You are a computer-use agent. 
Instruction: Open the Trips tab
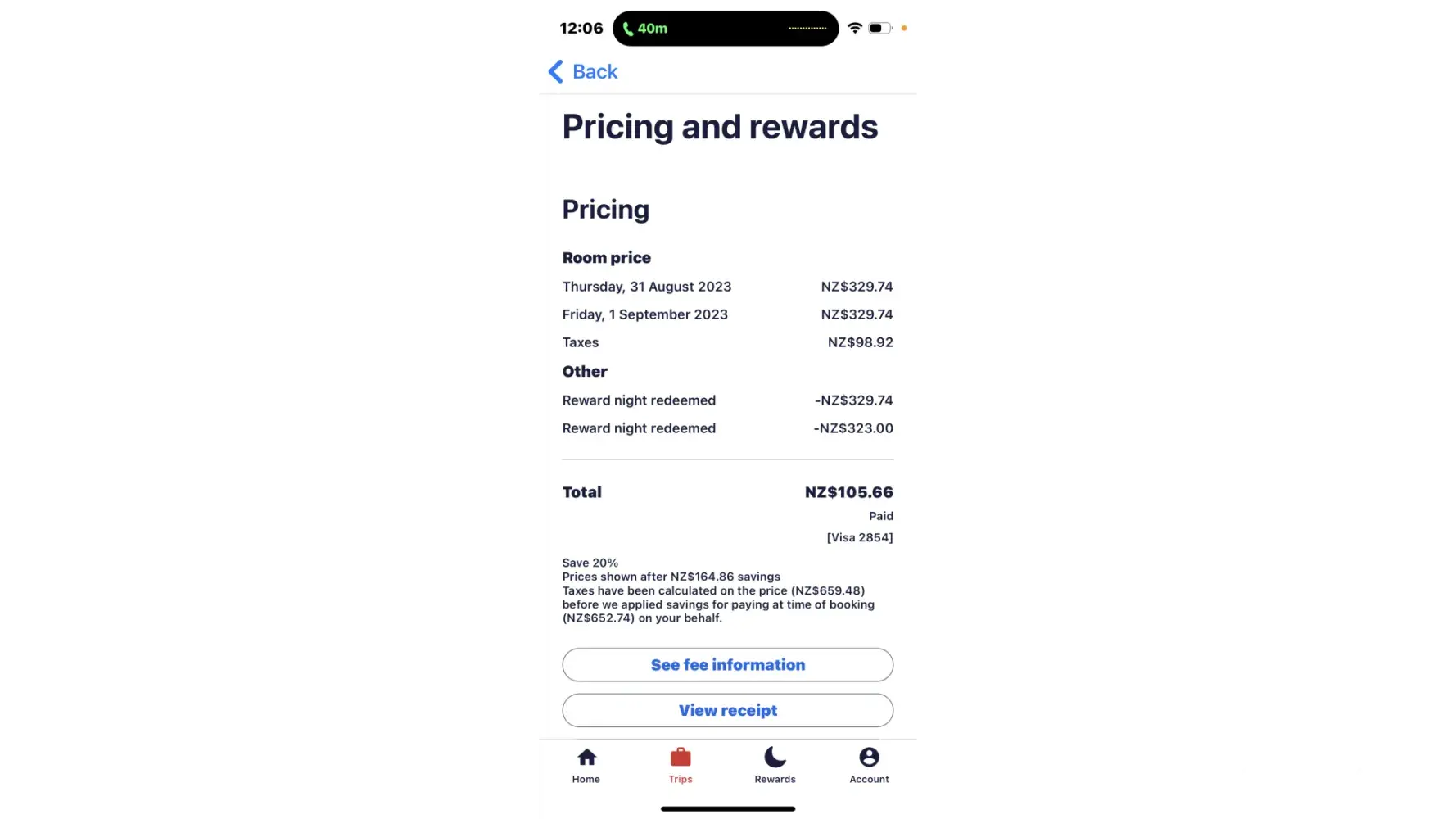tap(681, 765)
